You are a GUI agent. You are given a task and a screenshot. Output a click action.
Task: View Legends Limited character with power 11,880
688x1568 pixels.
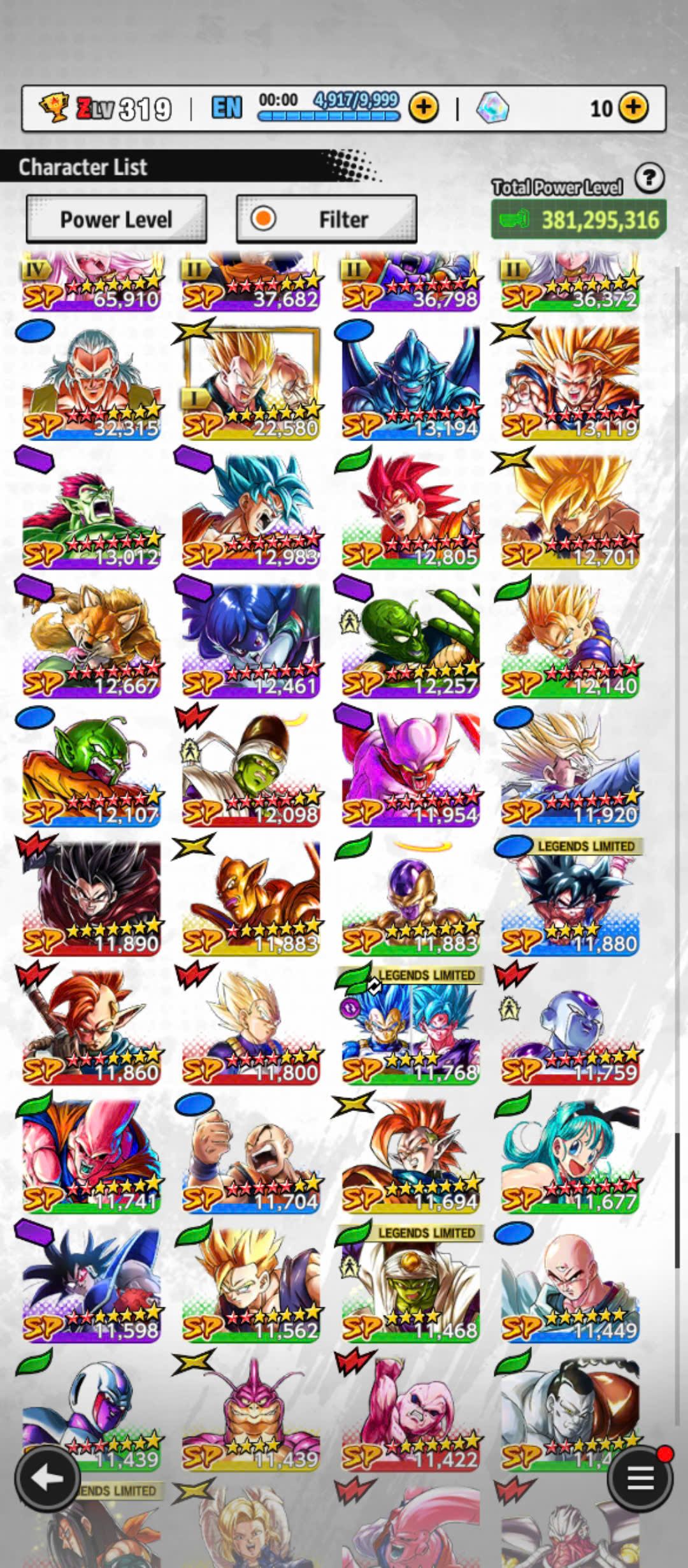click(x=570, y=899)
